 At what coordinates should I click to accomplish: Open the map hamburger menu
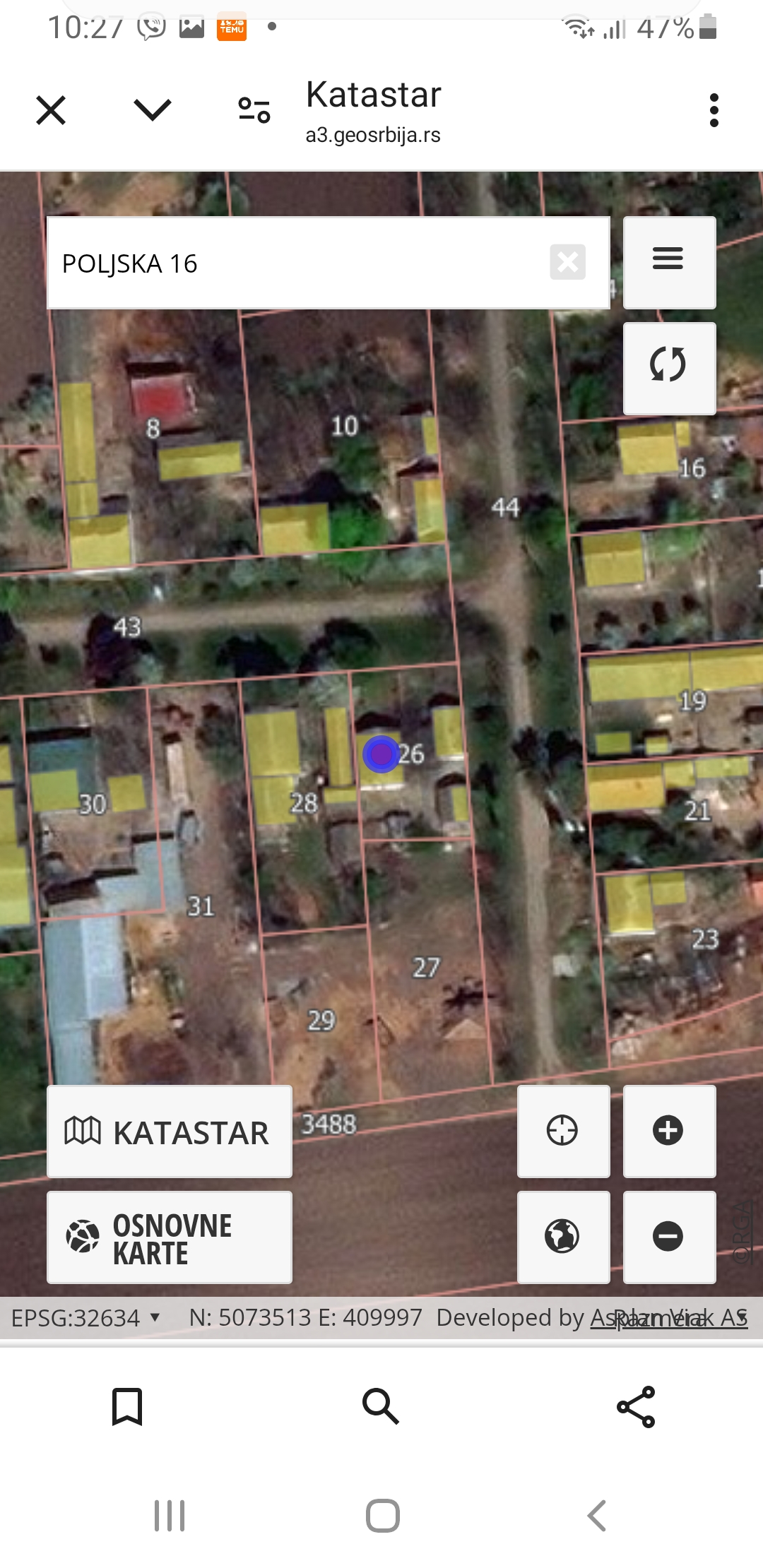click(668, 259)
